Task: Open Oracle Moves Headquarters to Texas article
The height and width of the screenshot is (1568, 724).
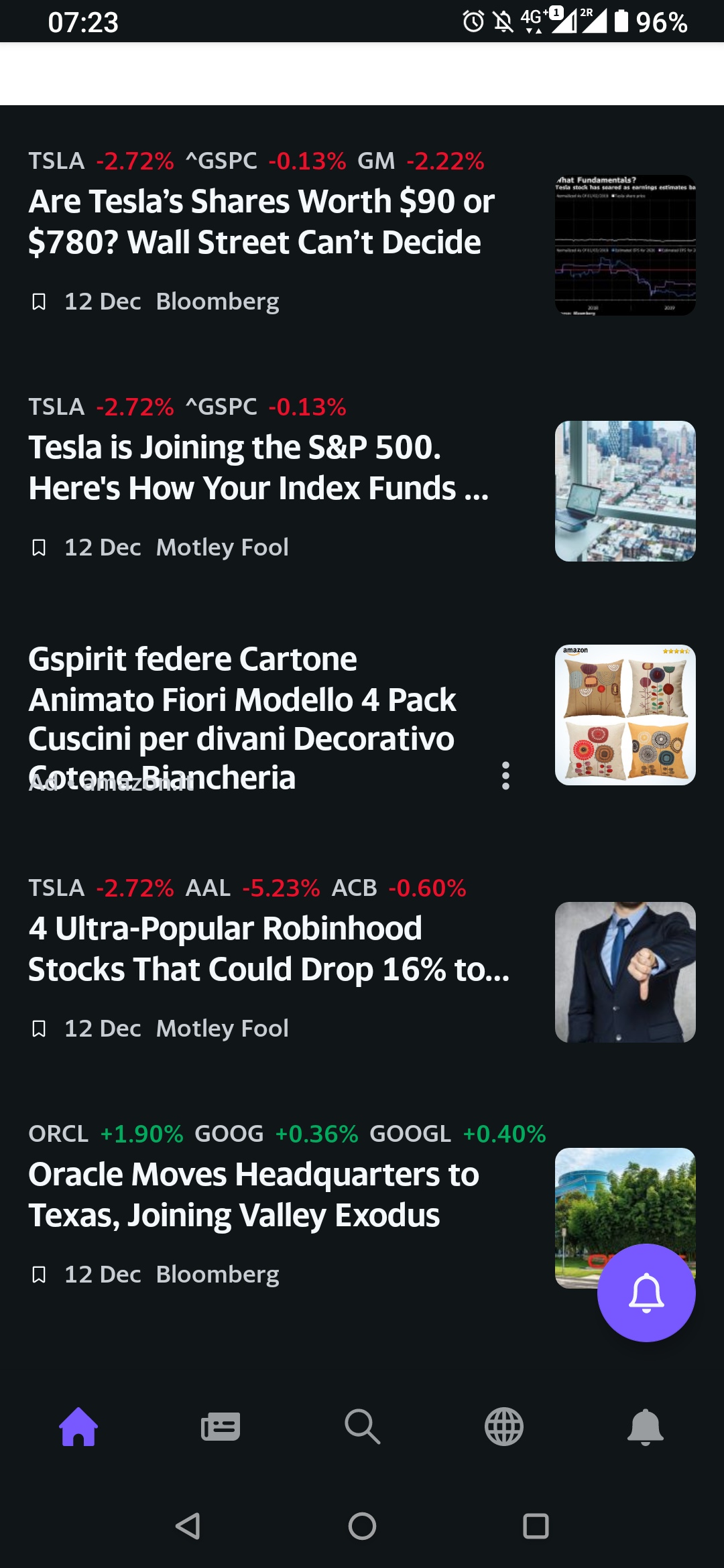Action: [x=253, y=1195]
